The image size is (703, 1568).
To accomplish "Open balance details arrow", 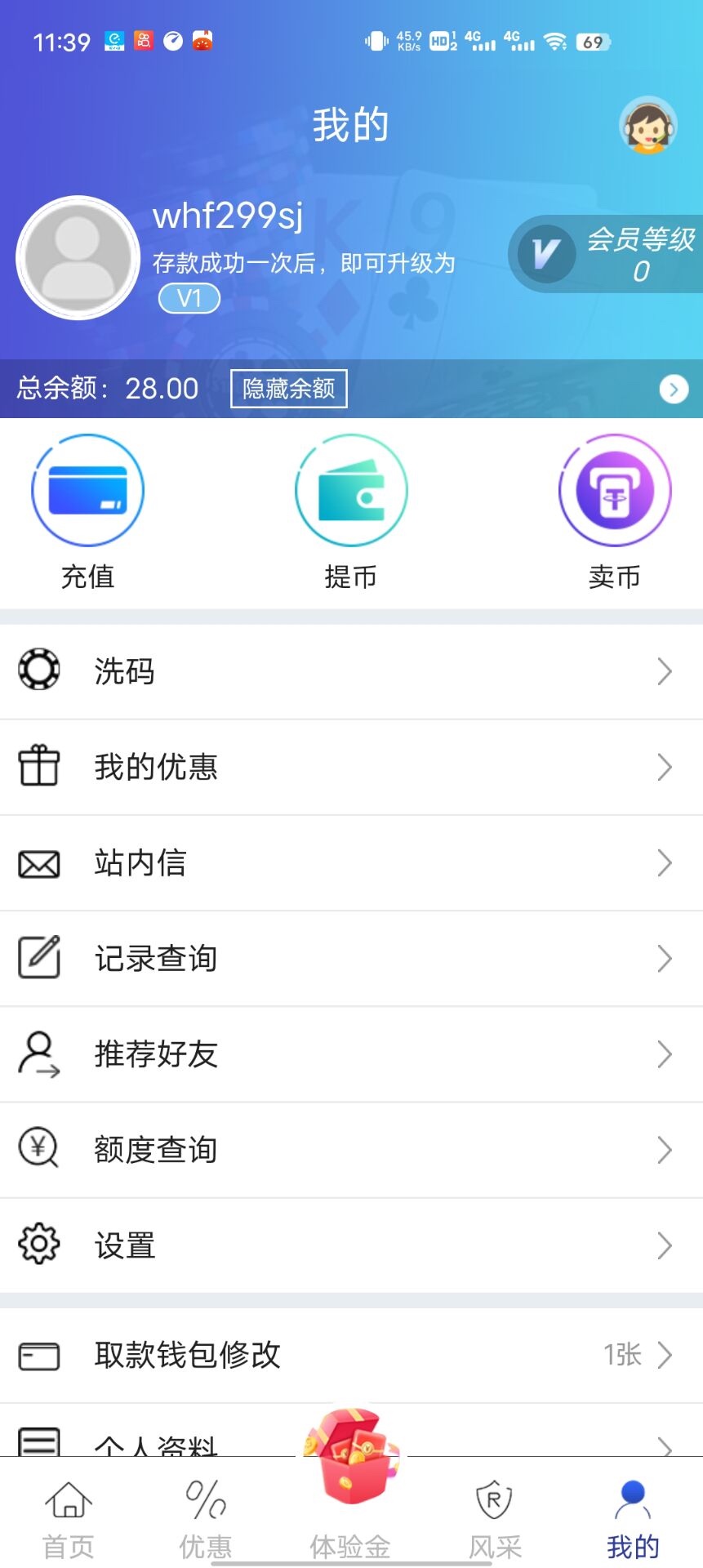I will pos(673,390).
